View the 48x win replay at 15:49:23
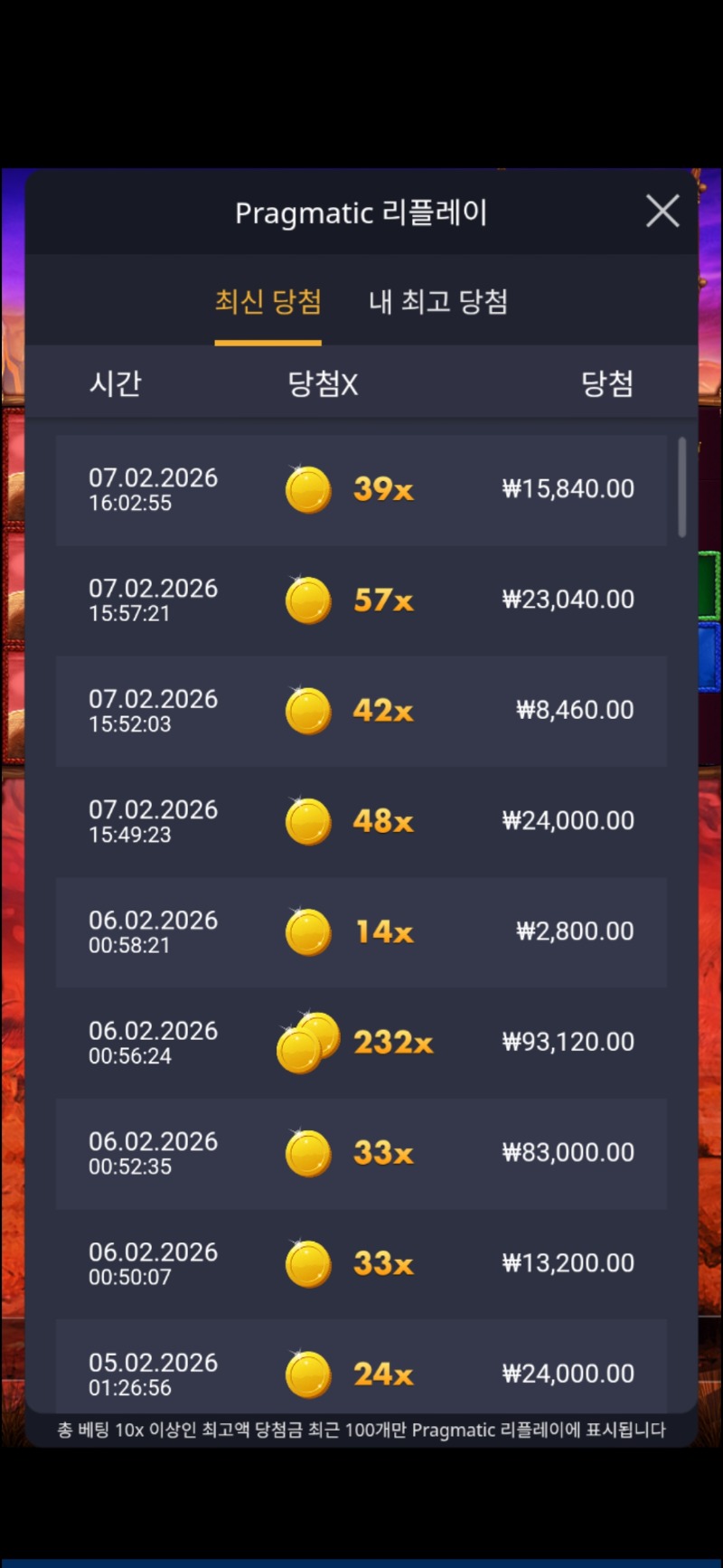Viewport: 723px width, 1568px height. coord(361,821)
